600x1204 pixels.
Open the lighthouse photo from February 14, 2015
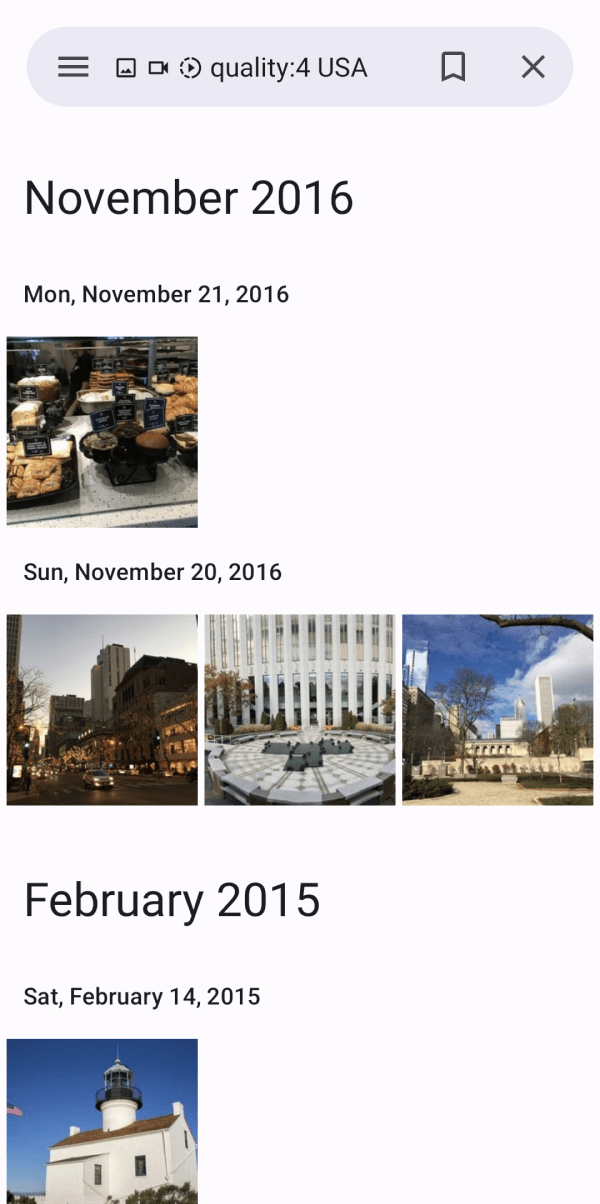click(102, 1120)
